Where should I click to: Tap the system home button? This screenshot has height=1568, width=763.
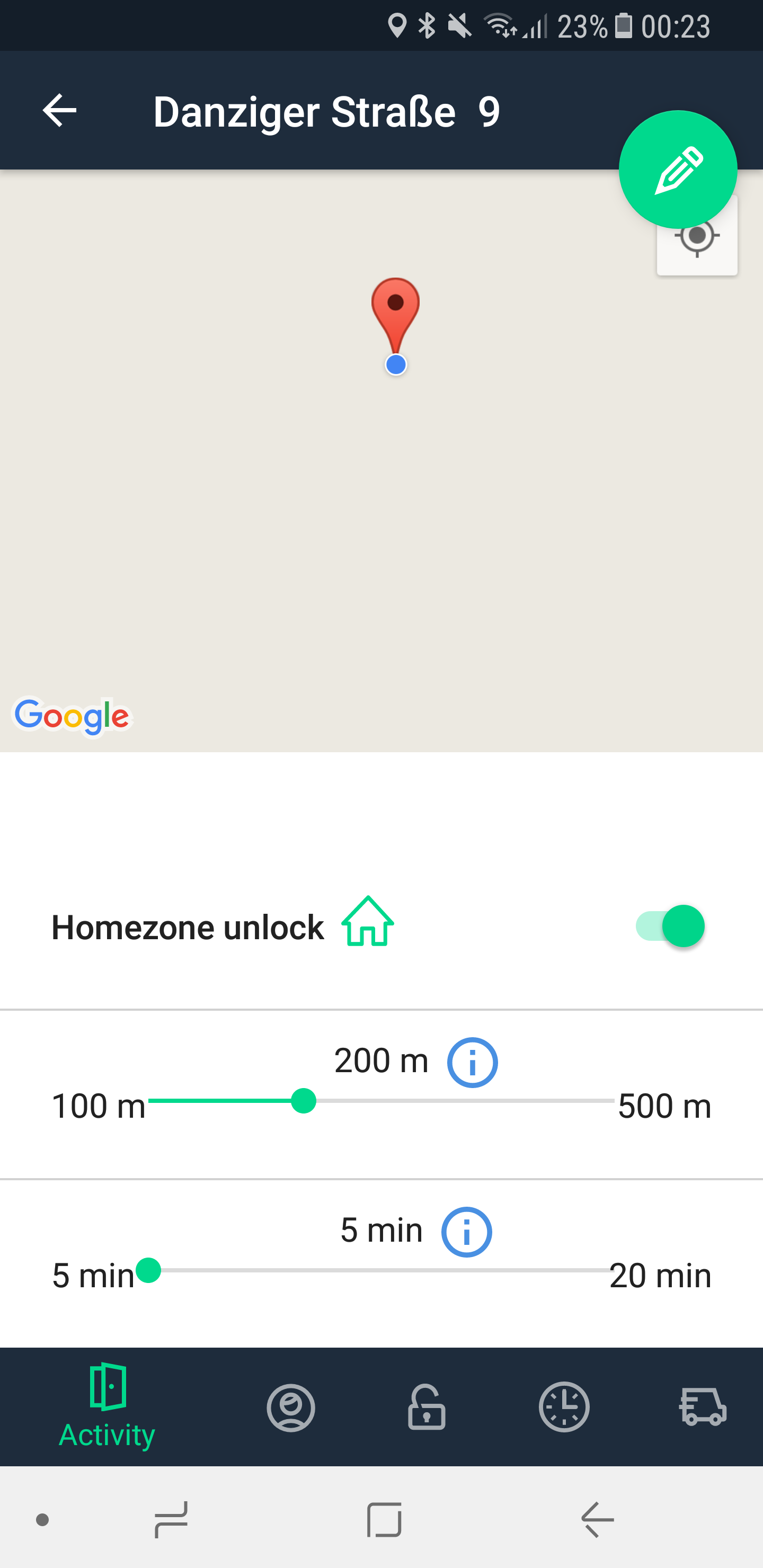coord(384,1520)
